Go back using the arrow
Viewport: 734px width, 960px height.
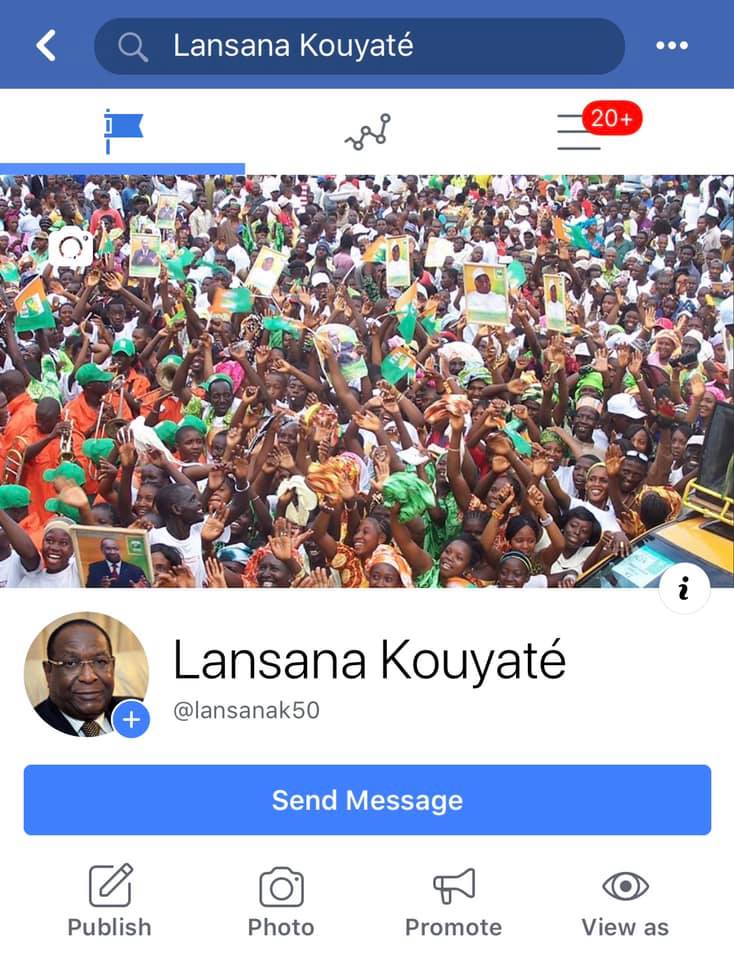(46, 45)
